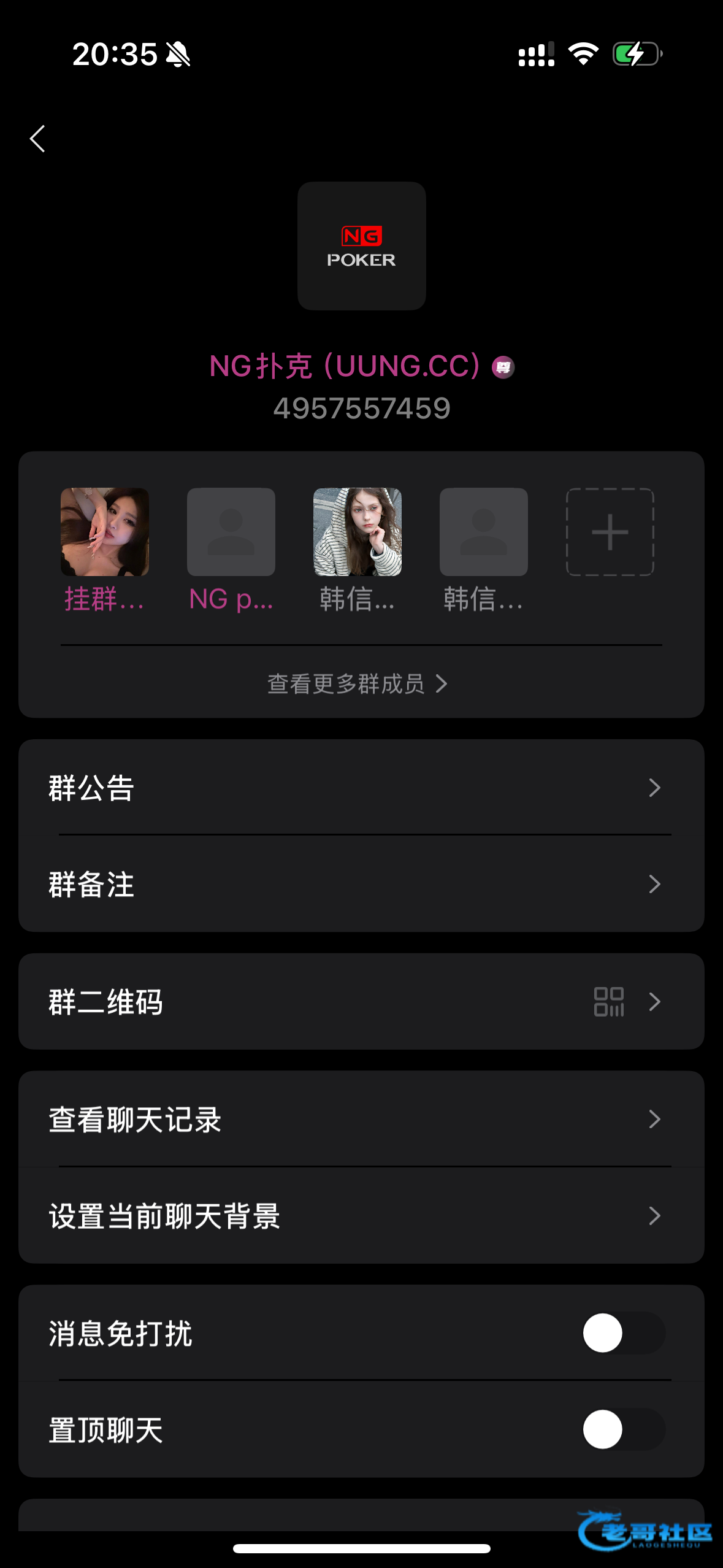View more group members via 查看更多群成员

[358, 683]
